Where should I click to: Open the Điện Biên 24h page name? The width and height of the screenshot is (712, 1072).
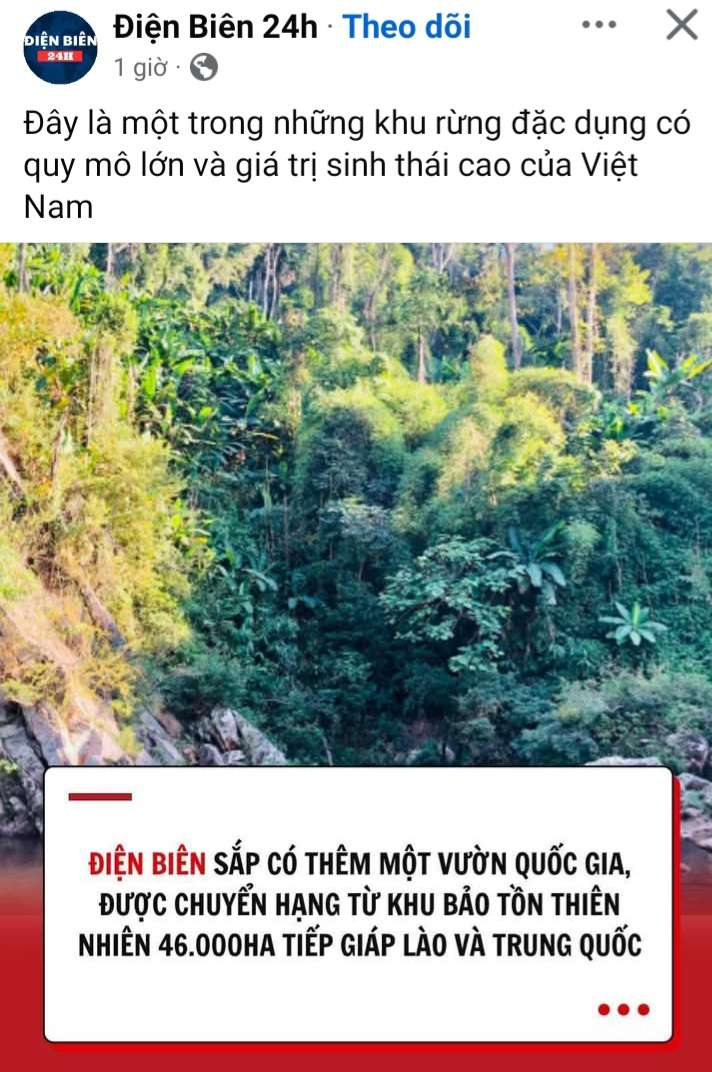point(216,27)
